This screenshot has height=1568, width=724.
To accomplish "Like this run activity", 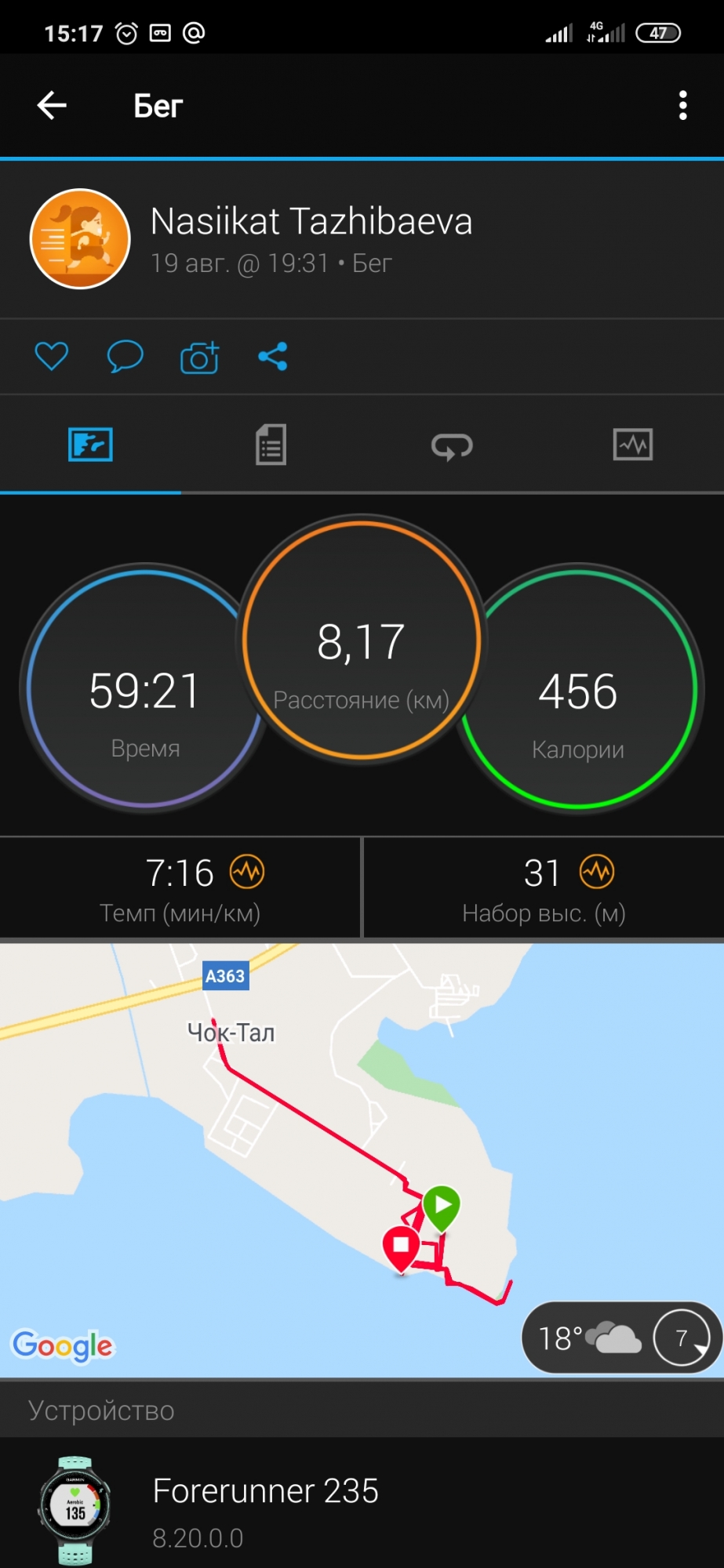I will click(52, 357).
